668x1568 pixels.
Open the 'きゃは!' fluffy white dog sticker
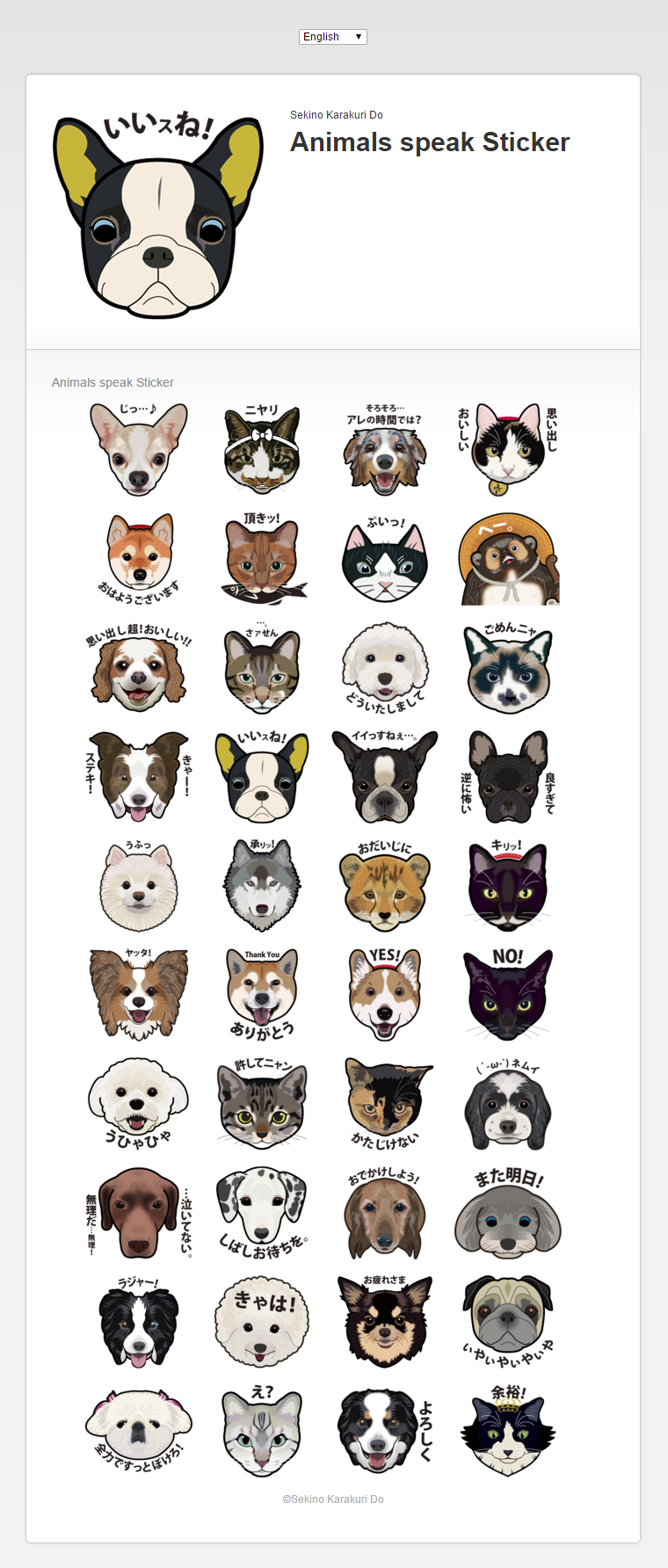pos(262,1322)
